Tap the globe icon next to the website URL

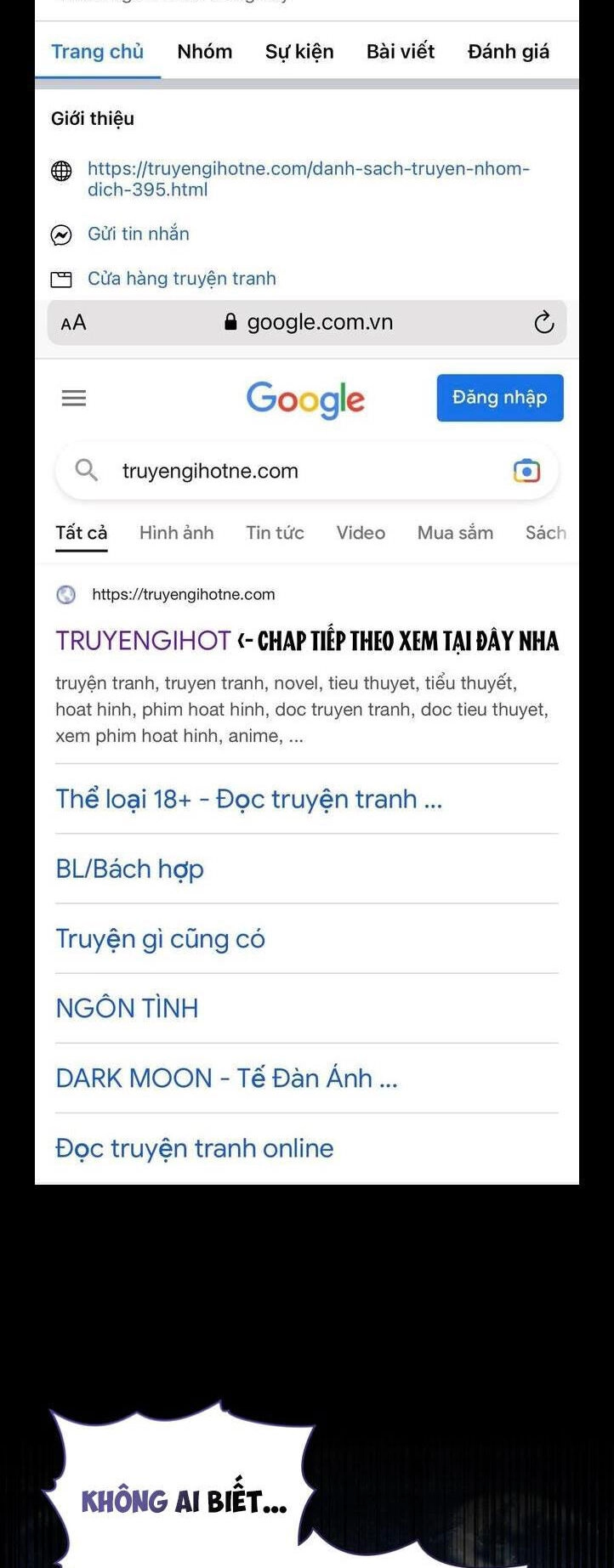point(61,169)
